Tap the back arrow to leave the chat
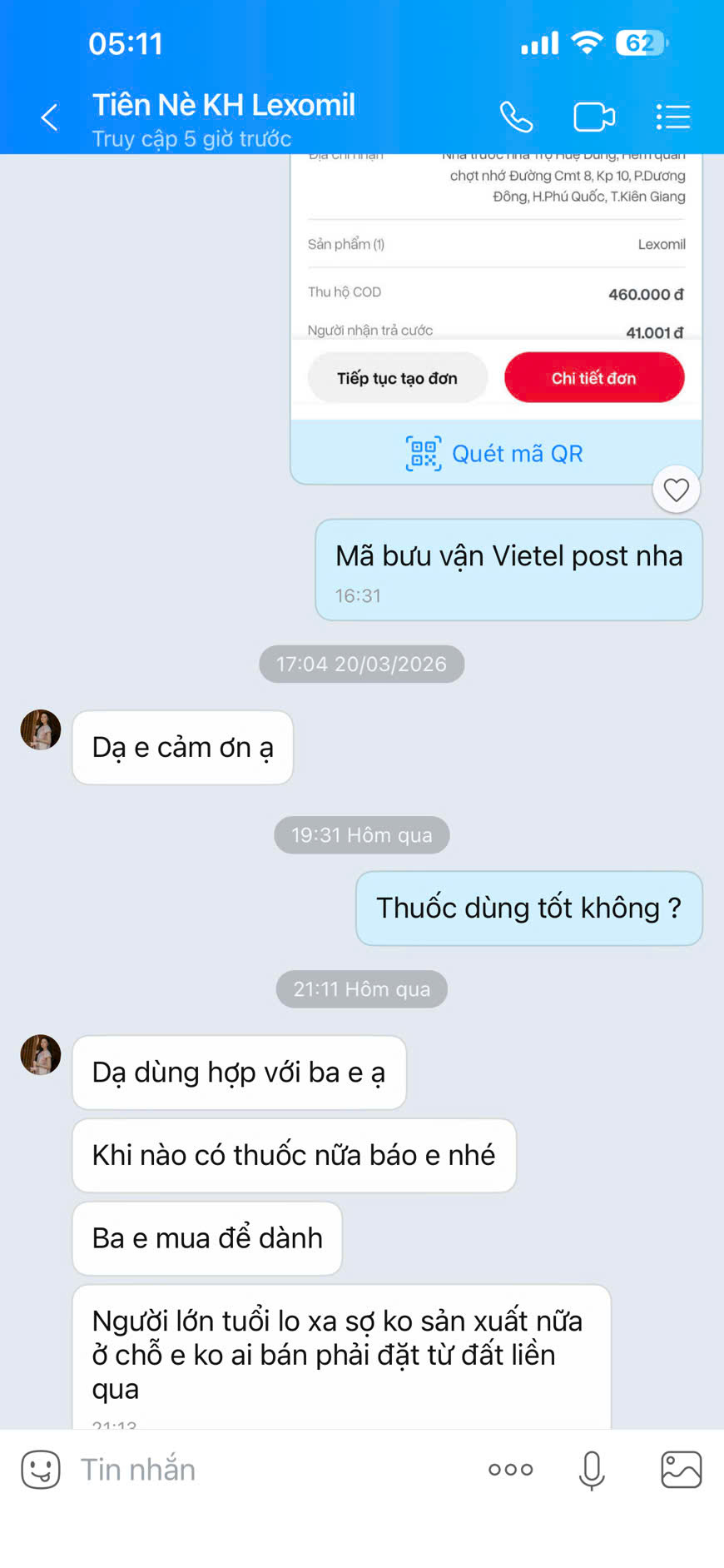This screenshot has height=1568, width=724. tap(47, 117)
